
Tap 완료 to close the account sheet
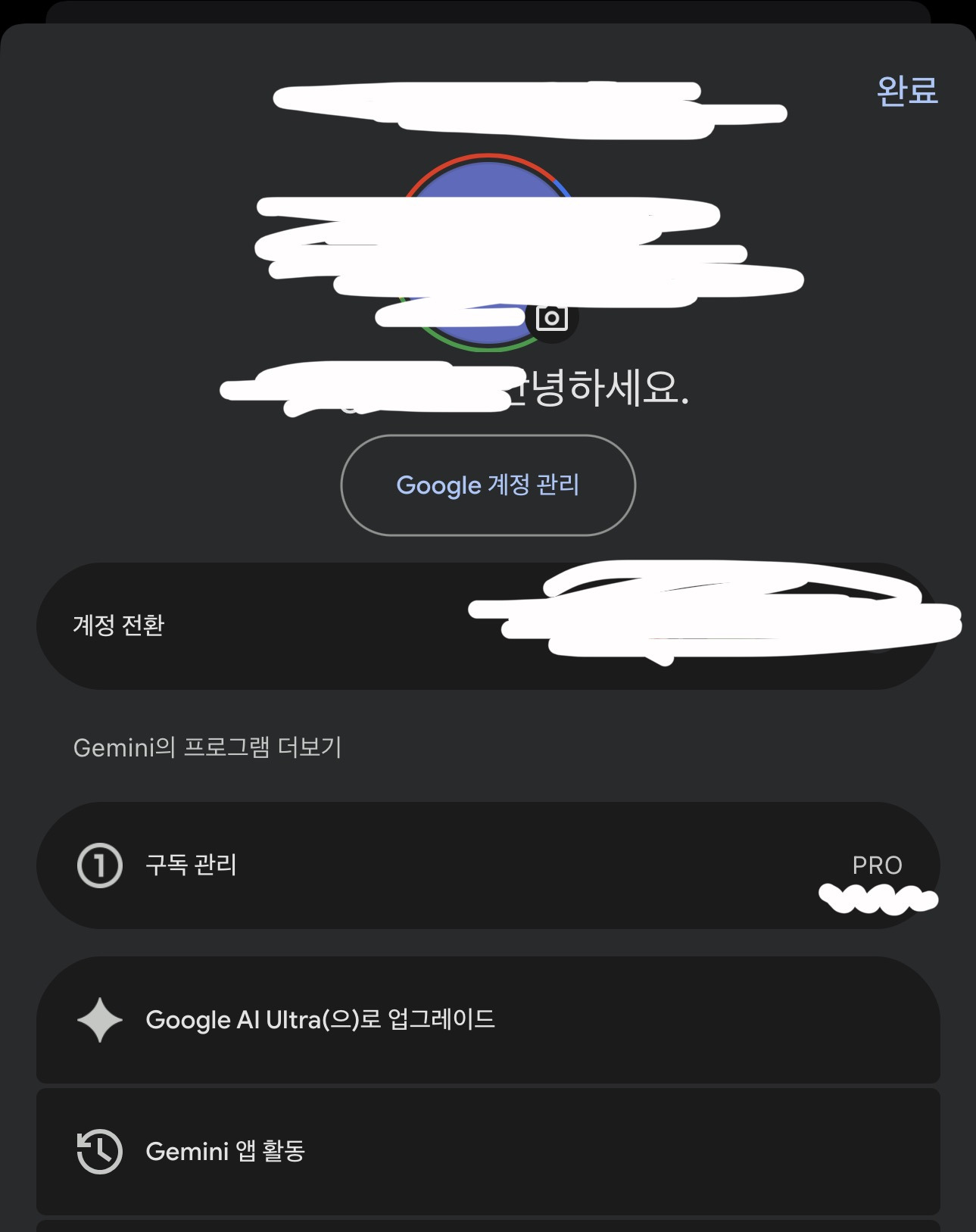coord(907,91)
